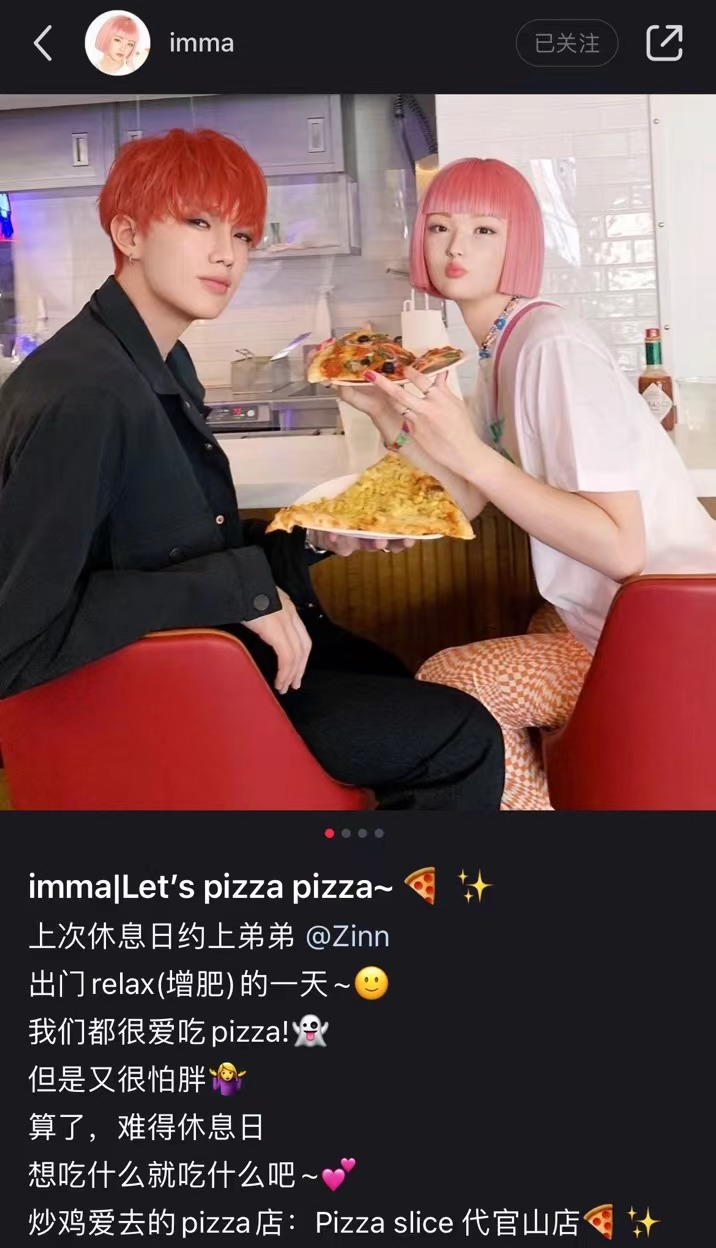The height and width of the screenshot is (1248, 716).
Task: Tap the image page indicator dots
Action: point(354,833)
